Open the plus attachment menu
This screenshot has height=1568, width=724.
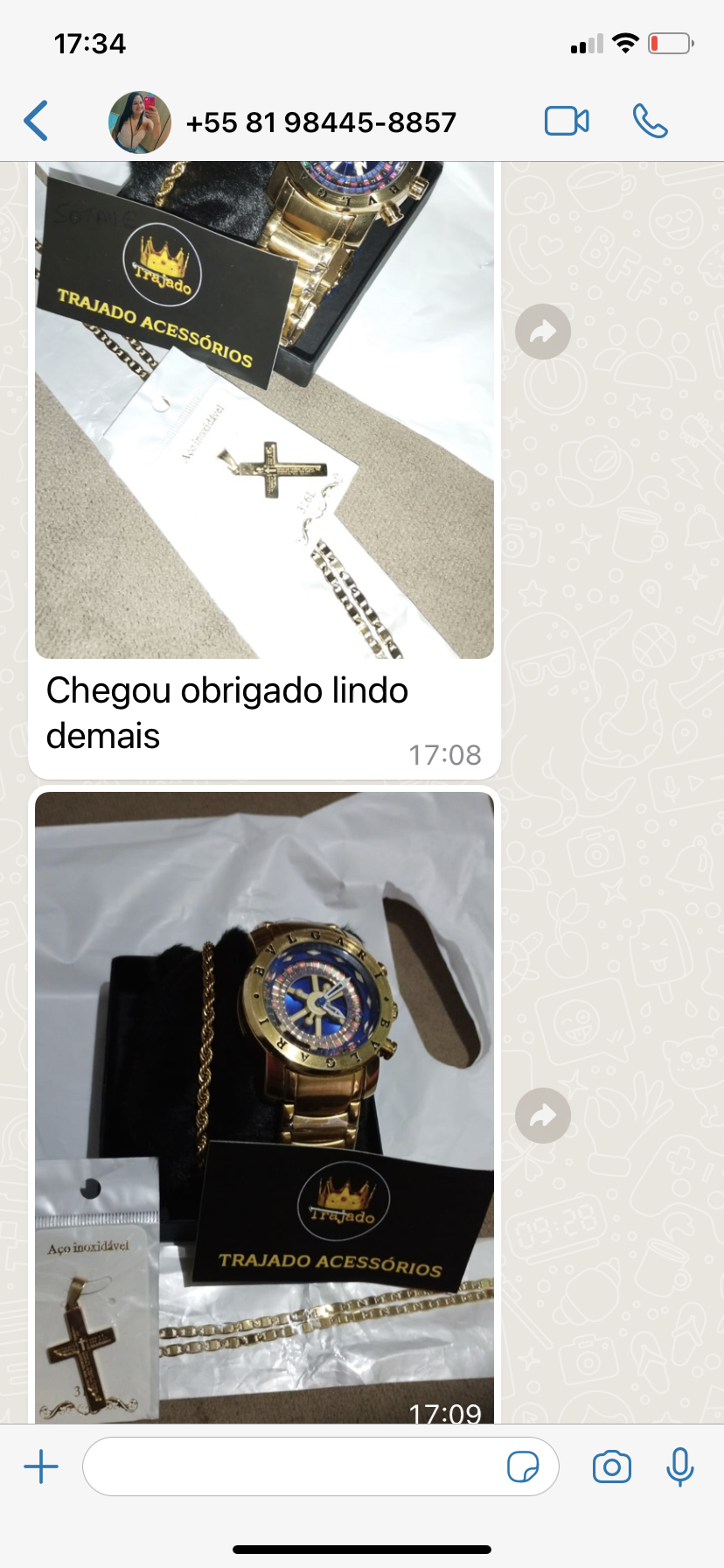41,1466
